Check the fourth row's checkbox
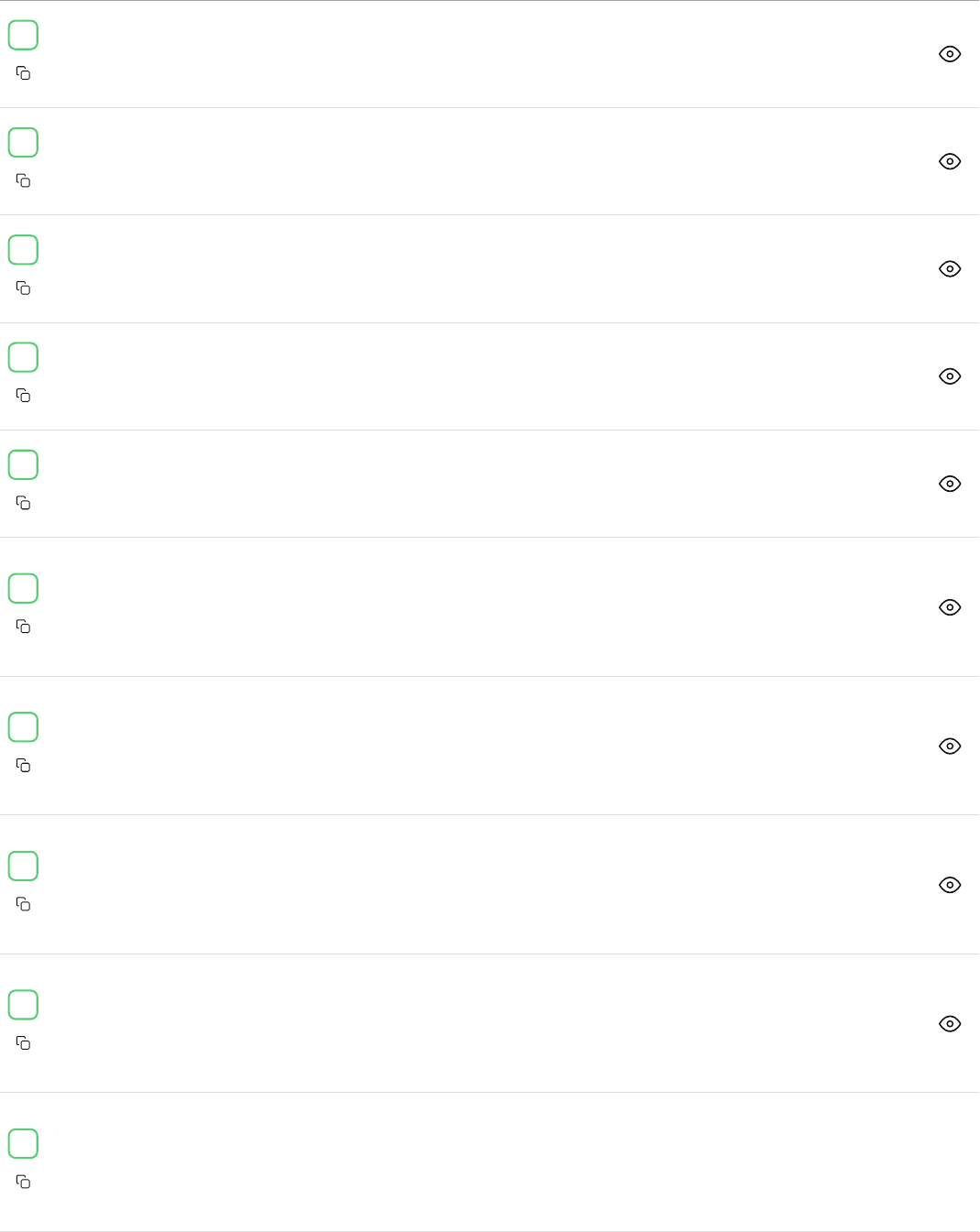980x1232 pixels. point(23,357)
